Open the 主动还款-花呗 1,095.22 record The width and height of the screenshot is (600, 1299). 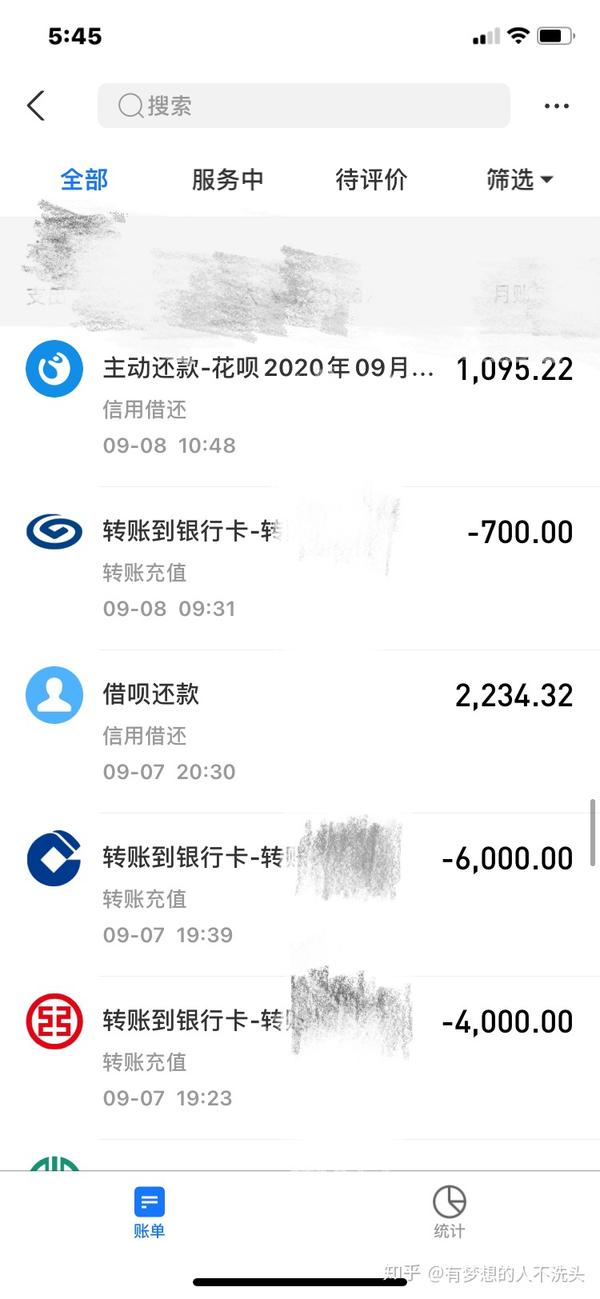(x=300, y=406)
